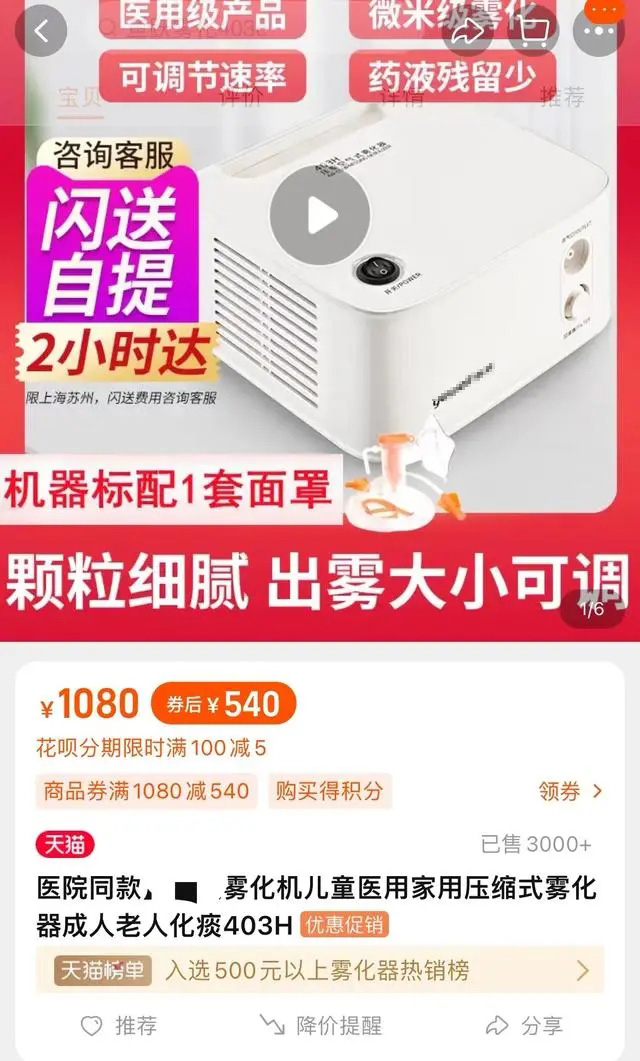Screen dimensions: 640x1061
Task: Open the 商品券满1080减540 coupon chip
Action: [x=146, y=791]
